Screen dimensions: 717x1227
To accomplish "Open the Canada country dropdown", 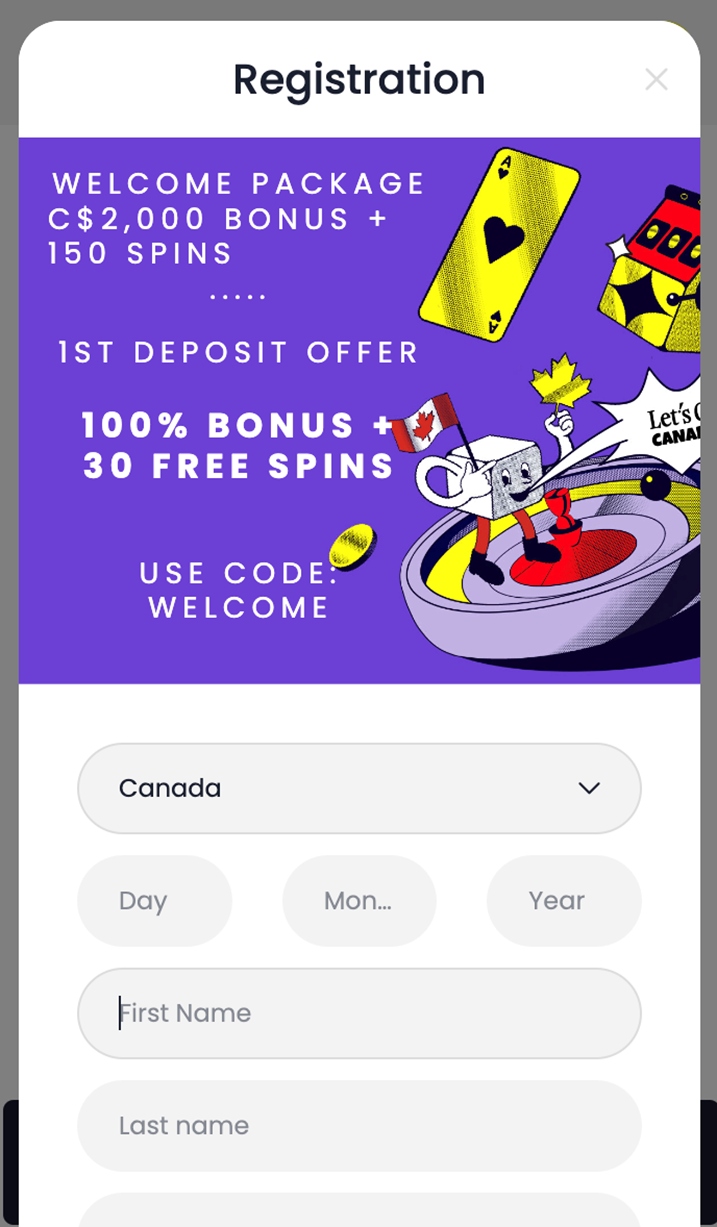I will tap(359, 788).
